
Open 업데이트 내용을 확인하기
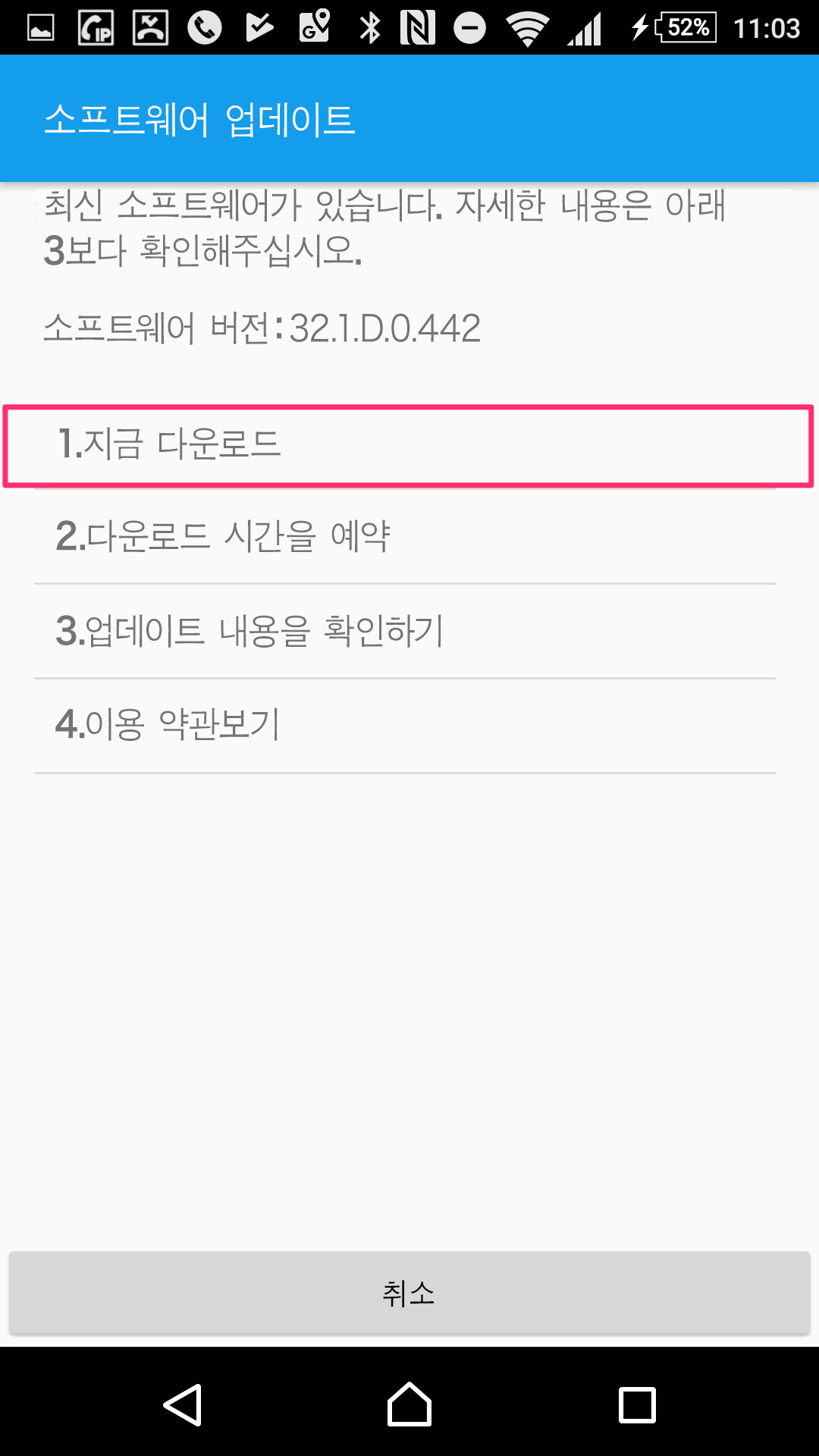click(x=405, y=631)
